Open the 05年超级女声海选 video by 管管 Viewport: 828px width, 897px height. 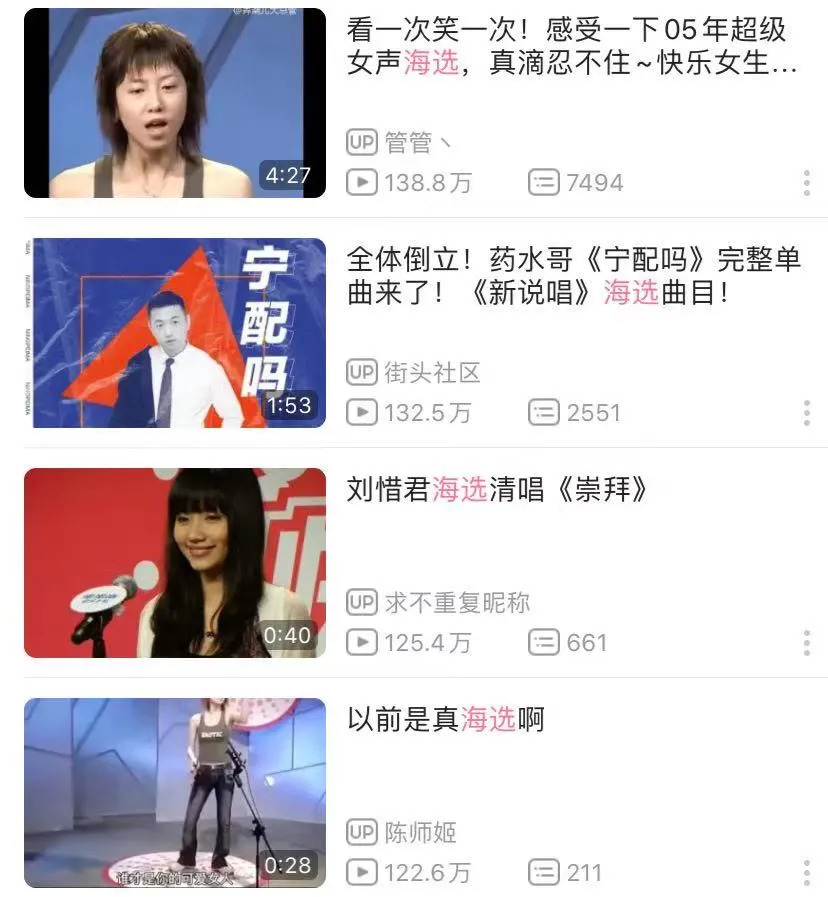(x=175, y=103)
